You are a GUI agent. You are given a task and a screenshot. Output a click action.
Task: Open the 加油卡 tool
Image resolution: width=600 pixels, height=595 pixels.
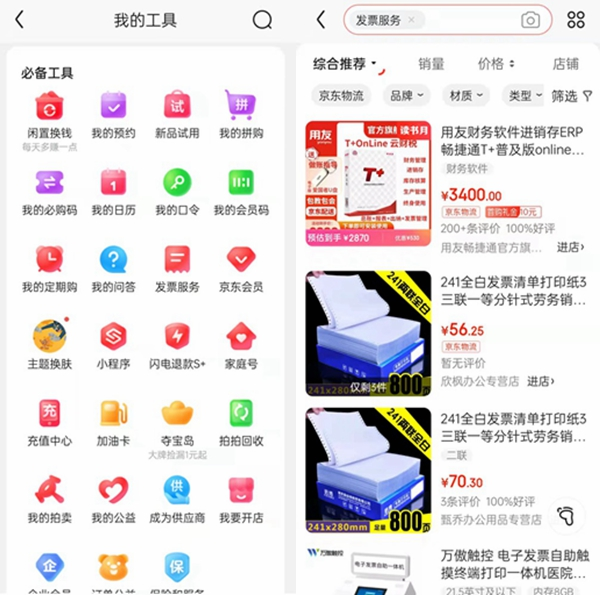pos(112,421)
